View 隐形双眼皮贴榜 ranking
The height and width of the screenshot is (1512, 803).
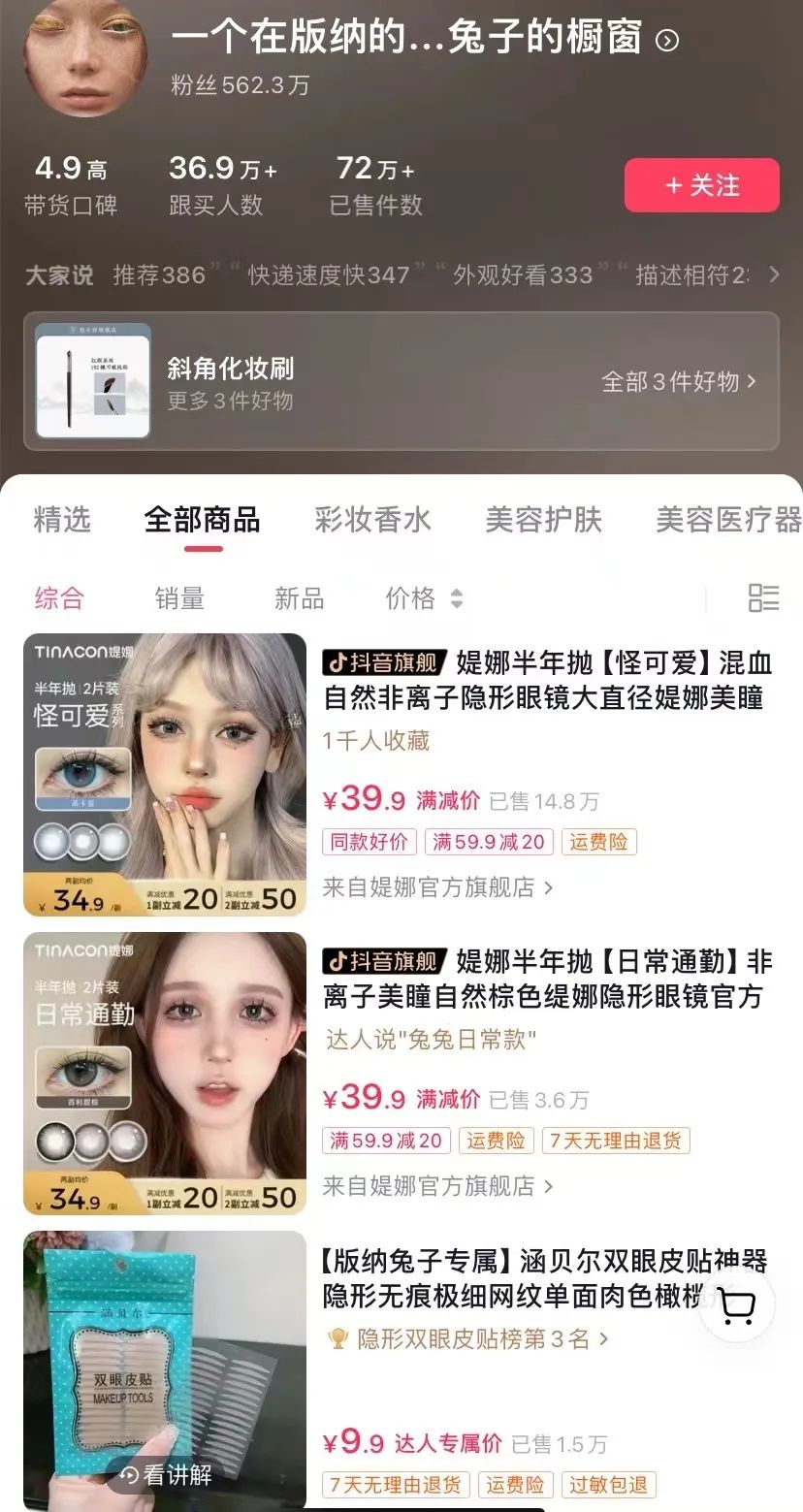472,1339
